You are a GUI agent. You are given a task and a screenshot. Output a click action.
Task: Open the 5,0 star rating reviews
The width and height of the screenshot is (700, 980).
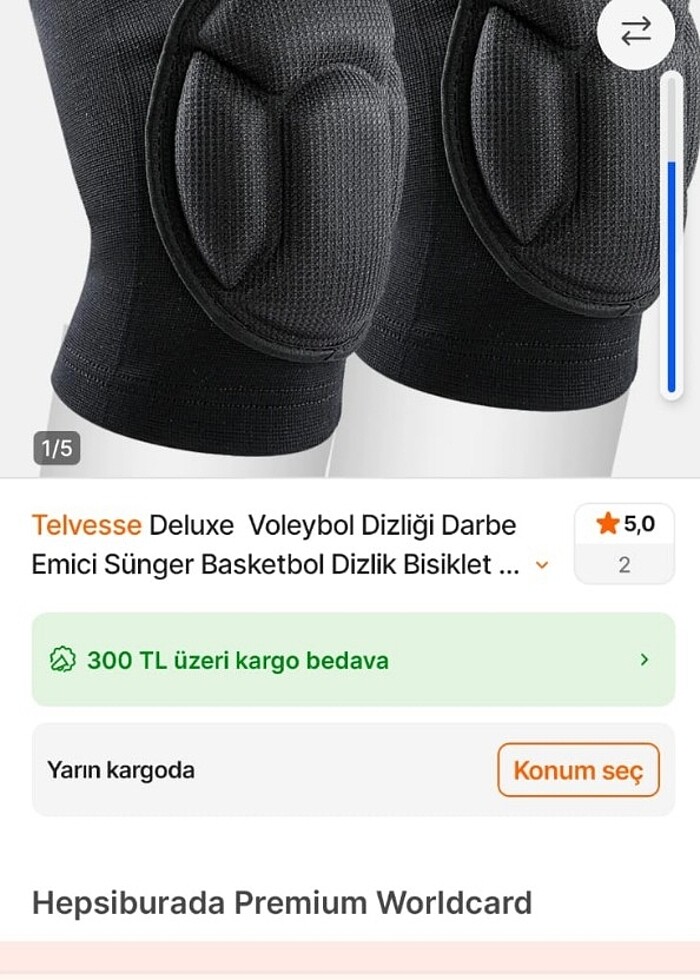tap(624, 543)
